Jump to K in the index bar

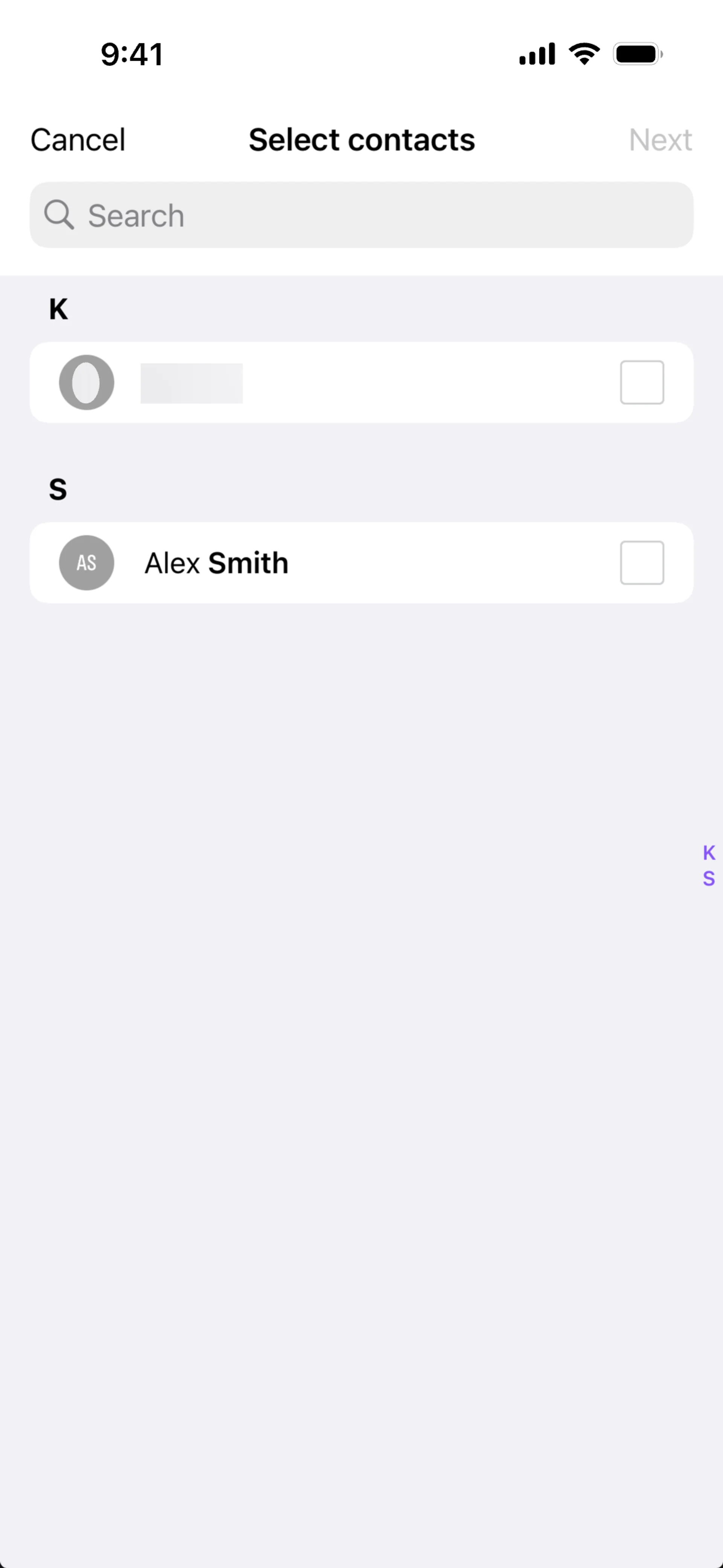click(x=708, y=853)
